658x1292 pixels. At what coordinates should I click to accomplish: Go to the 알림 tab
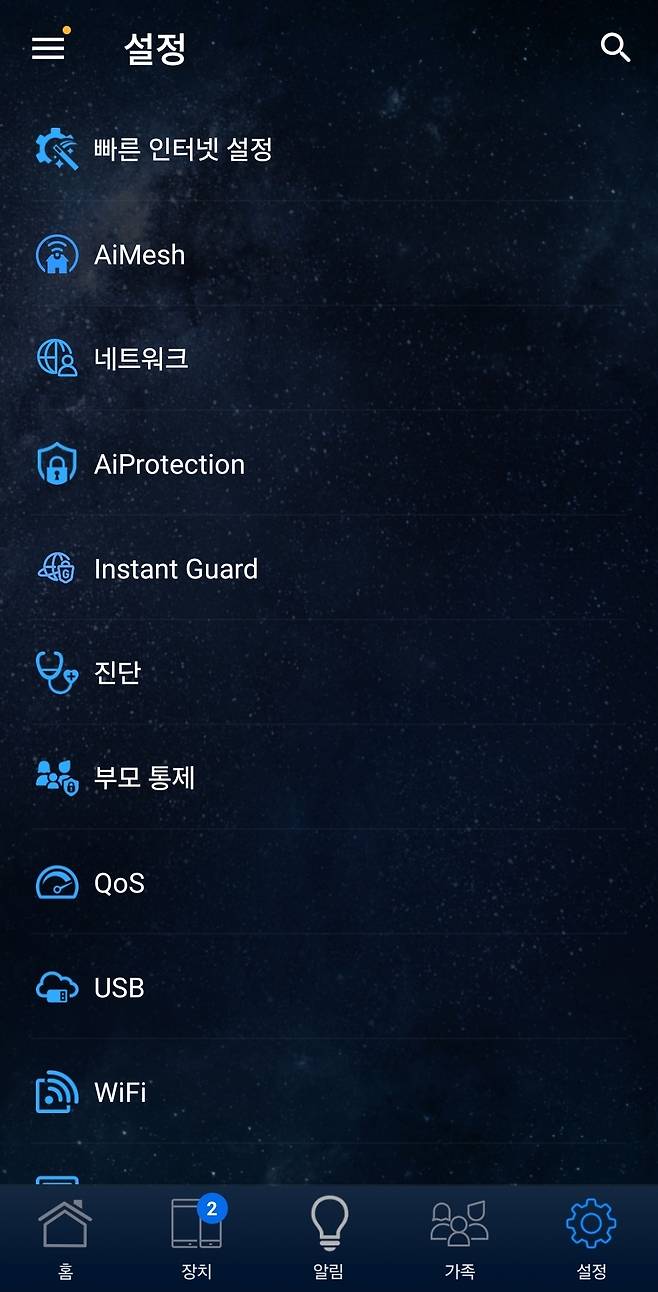click(328, 1238)
